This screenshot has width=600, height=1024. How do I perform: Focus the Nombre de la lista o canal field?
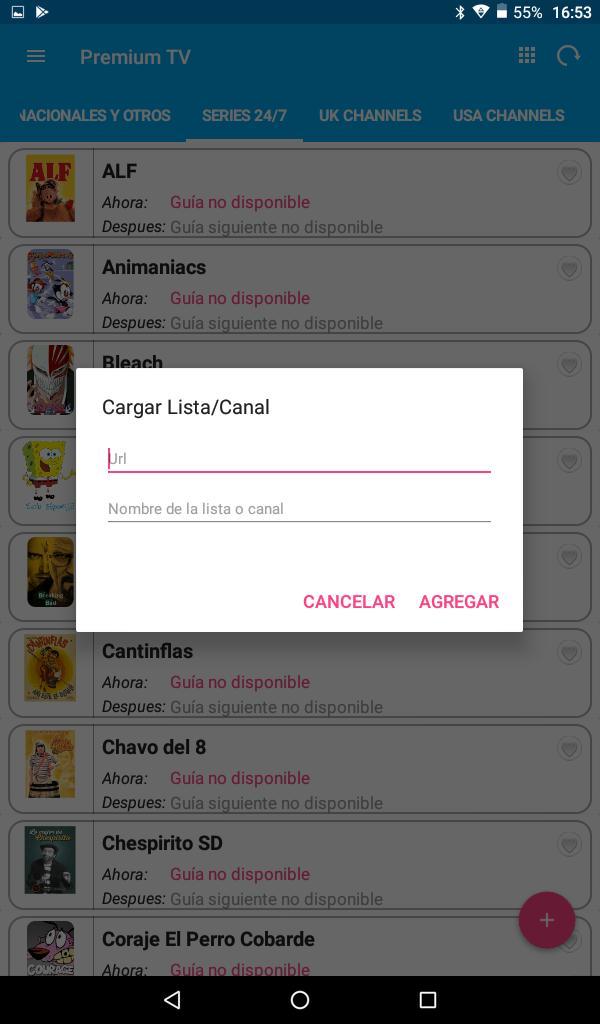[299, 509]
